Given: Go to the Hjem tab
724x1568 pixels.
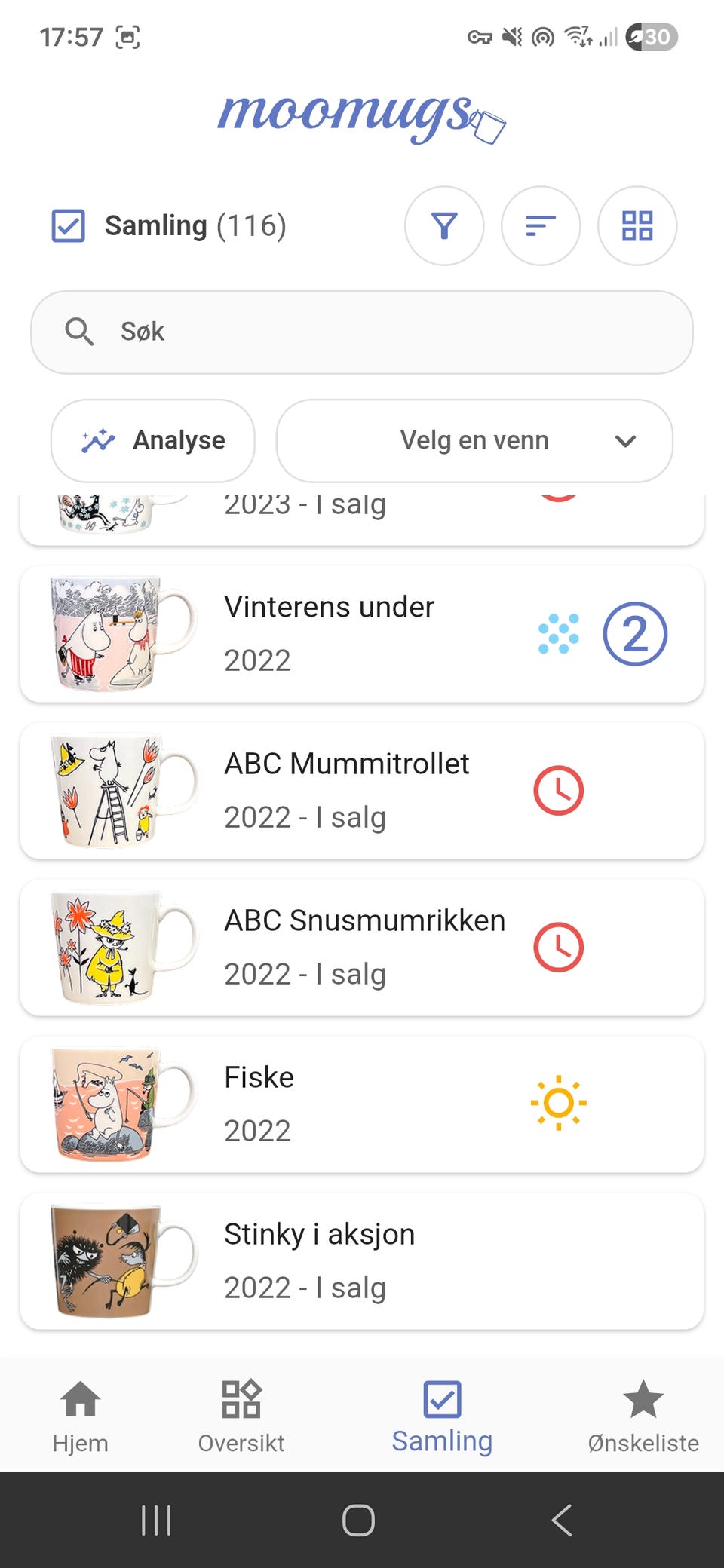Looking at the screenshot, I should 81,1416.
